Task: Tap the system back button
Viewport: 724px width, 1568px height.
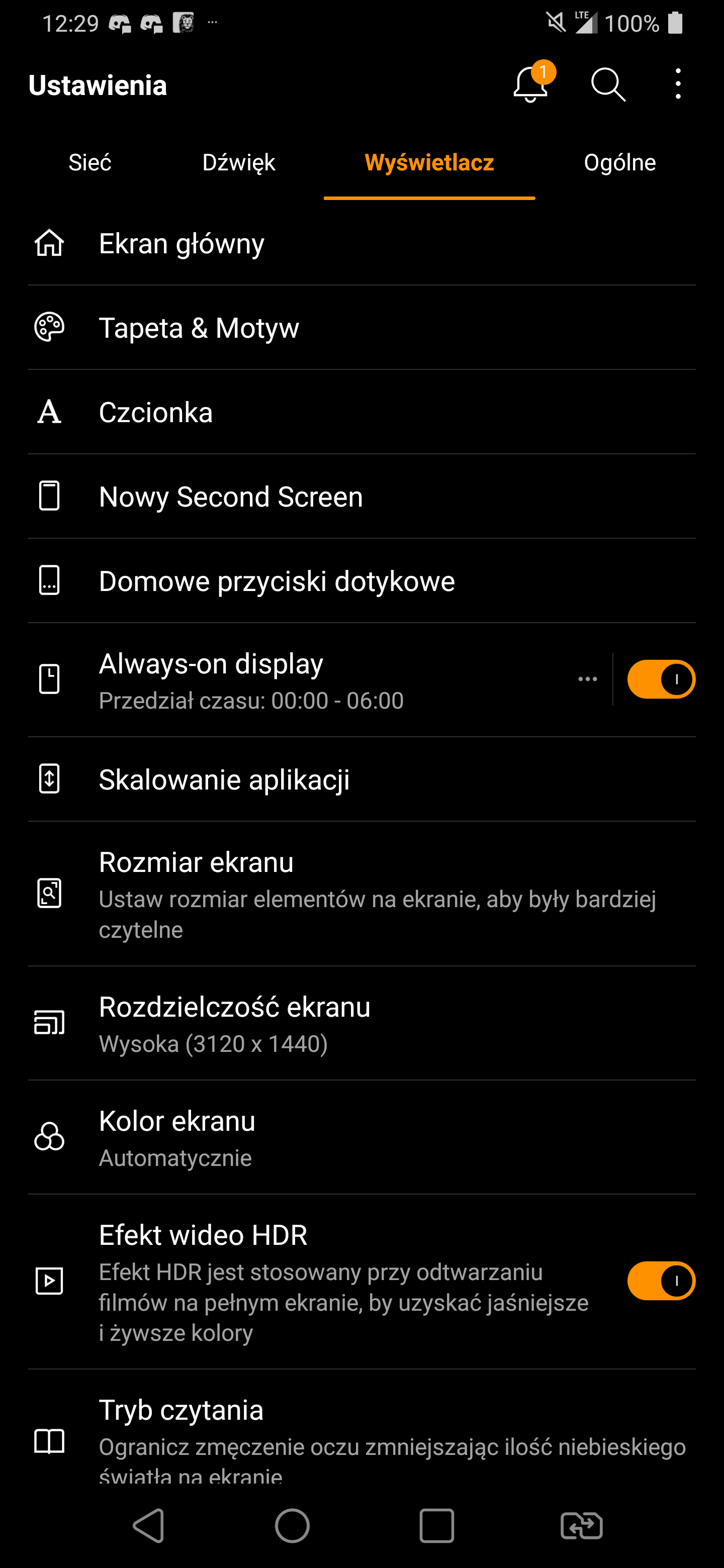Action: 148,1525
